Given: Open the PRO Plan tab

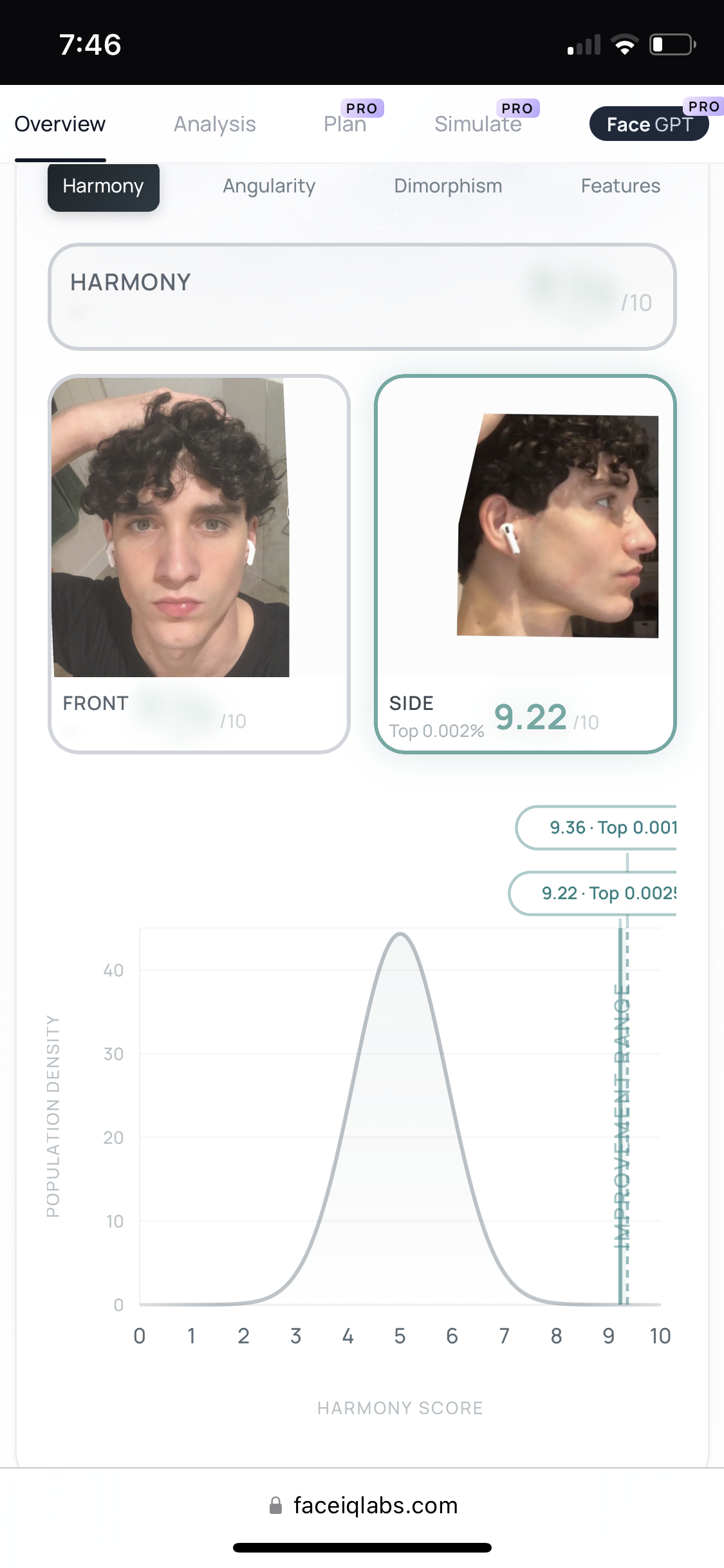Looking at the screenshot, I should [x=352, y=118].
